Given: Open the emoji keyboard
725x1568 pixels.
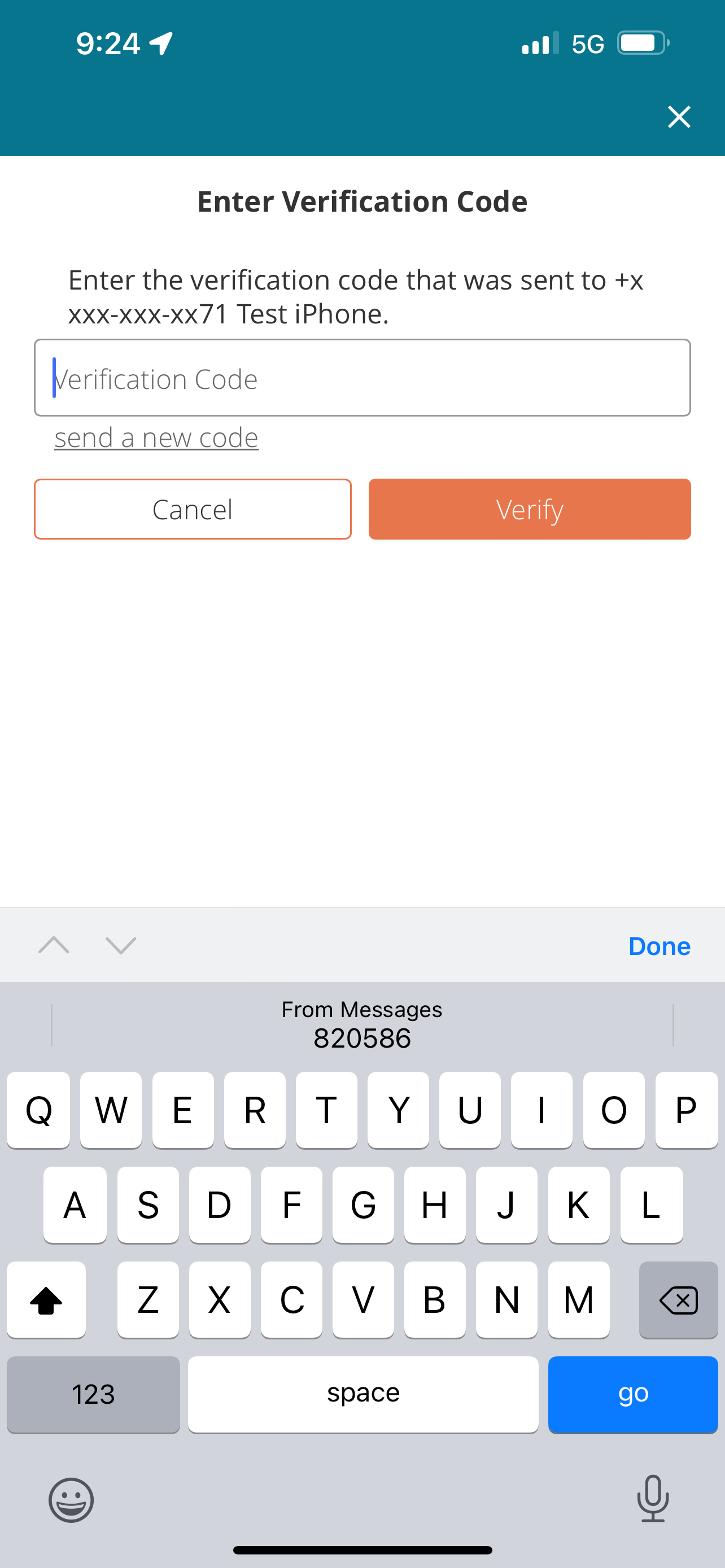Looking at the screenshot, I should (71, 1500).
